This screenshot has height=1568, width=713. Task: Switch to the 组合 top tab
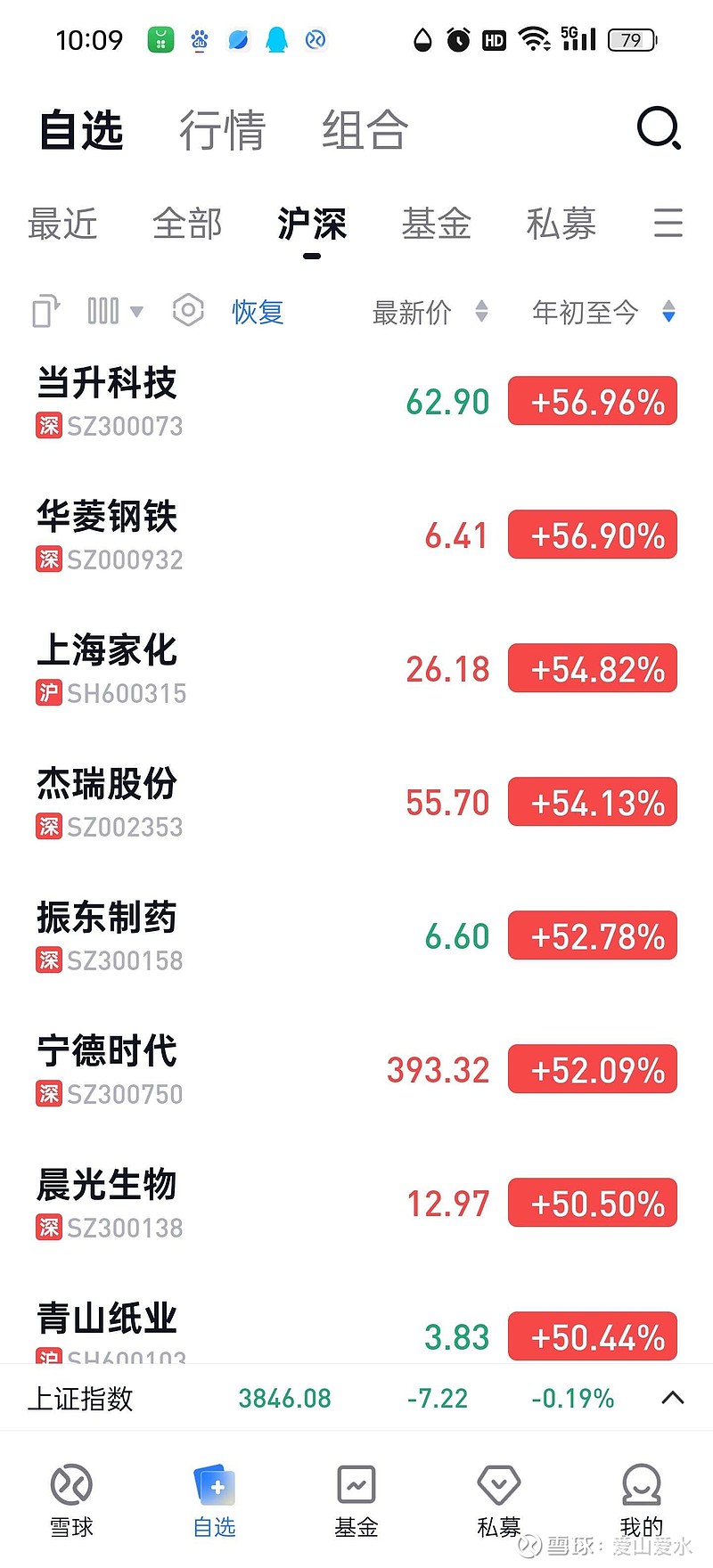click(x=365, y=130)
